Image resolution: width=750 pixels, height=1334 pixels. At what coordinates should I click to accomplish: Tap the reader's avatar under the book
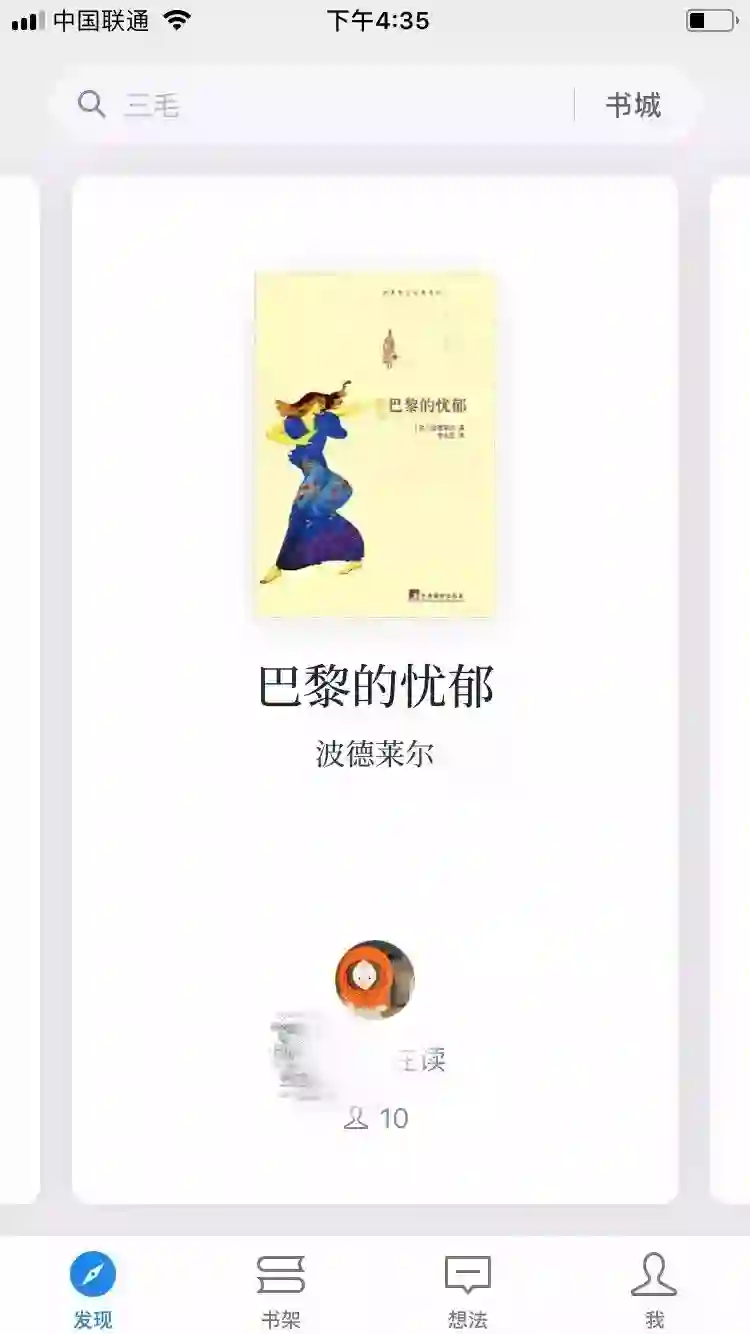375,980
